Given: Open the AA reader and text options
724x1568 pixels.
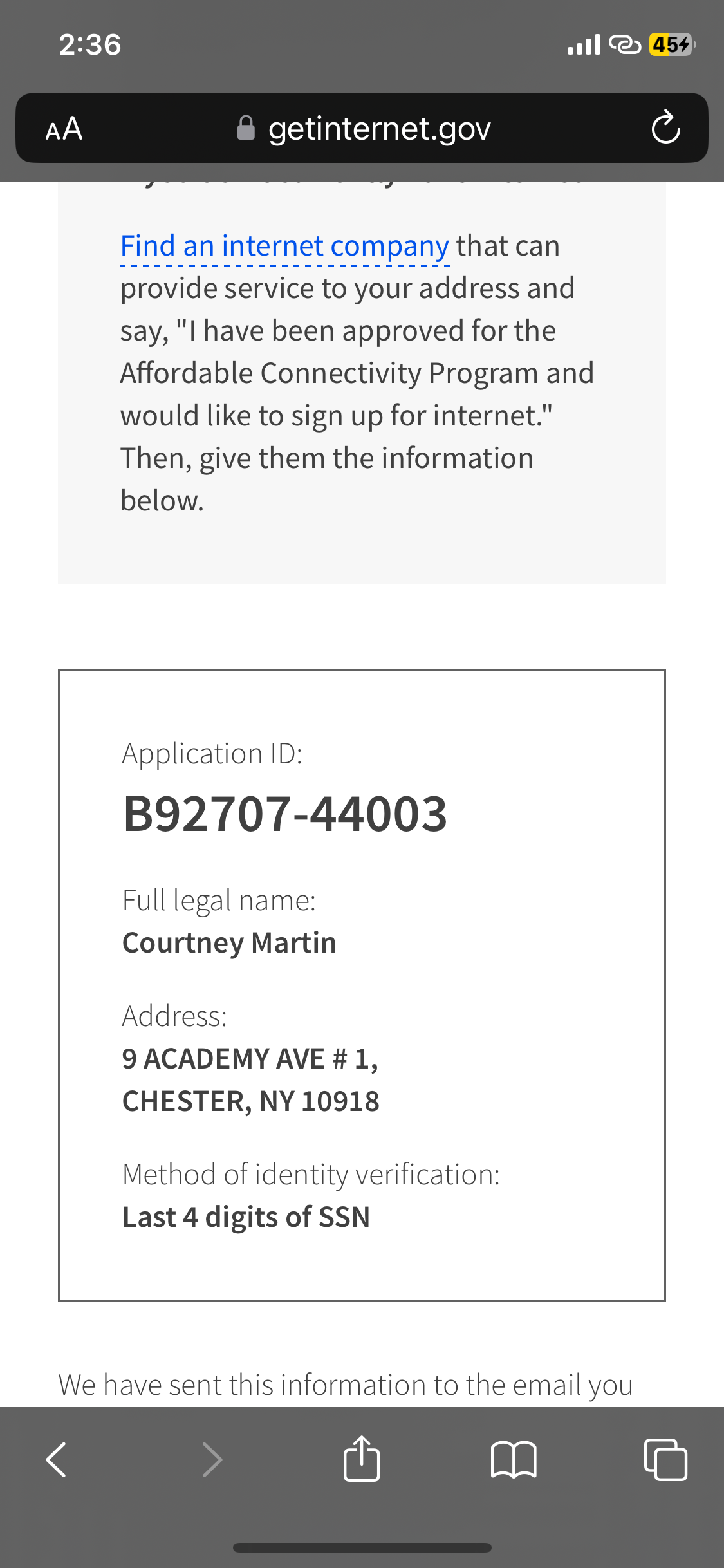Looking at the screenshot, I should pos(64,128).
